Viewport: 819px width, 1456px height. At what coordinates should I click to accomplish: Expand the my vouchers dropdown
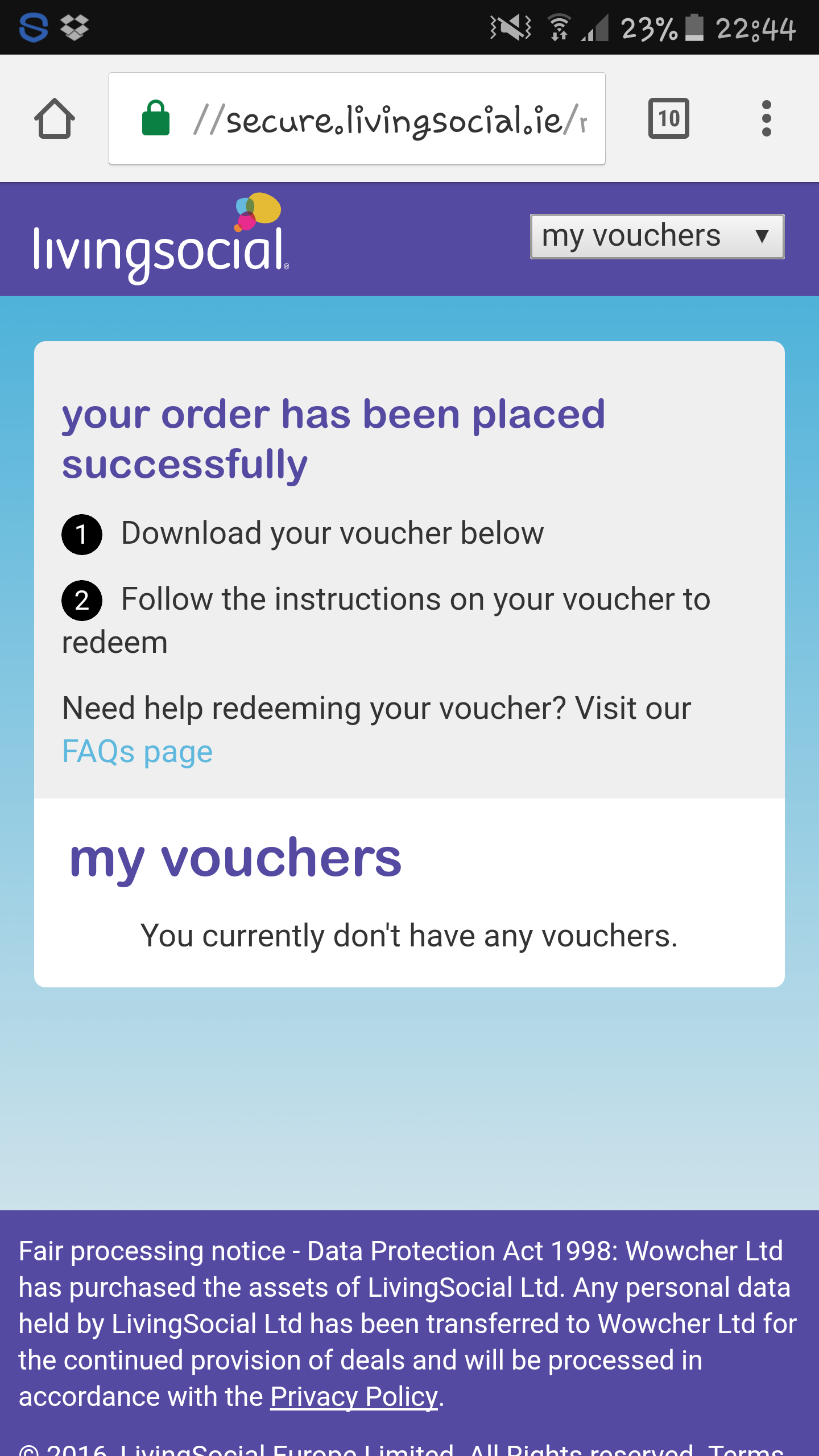coord(657,237)
